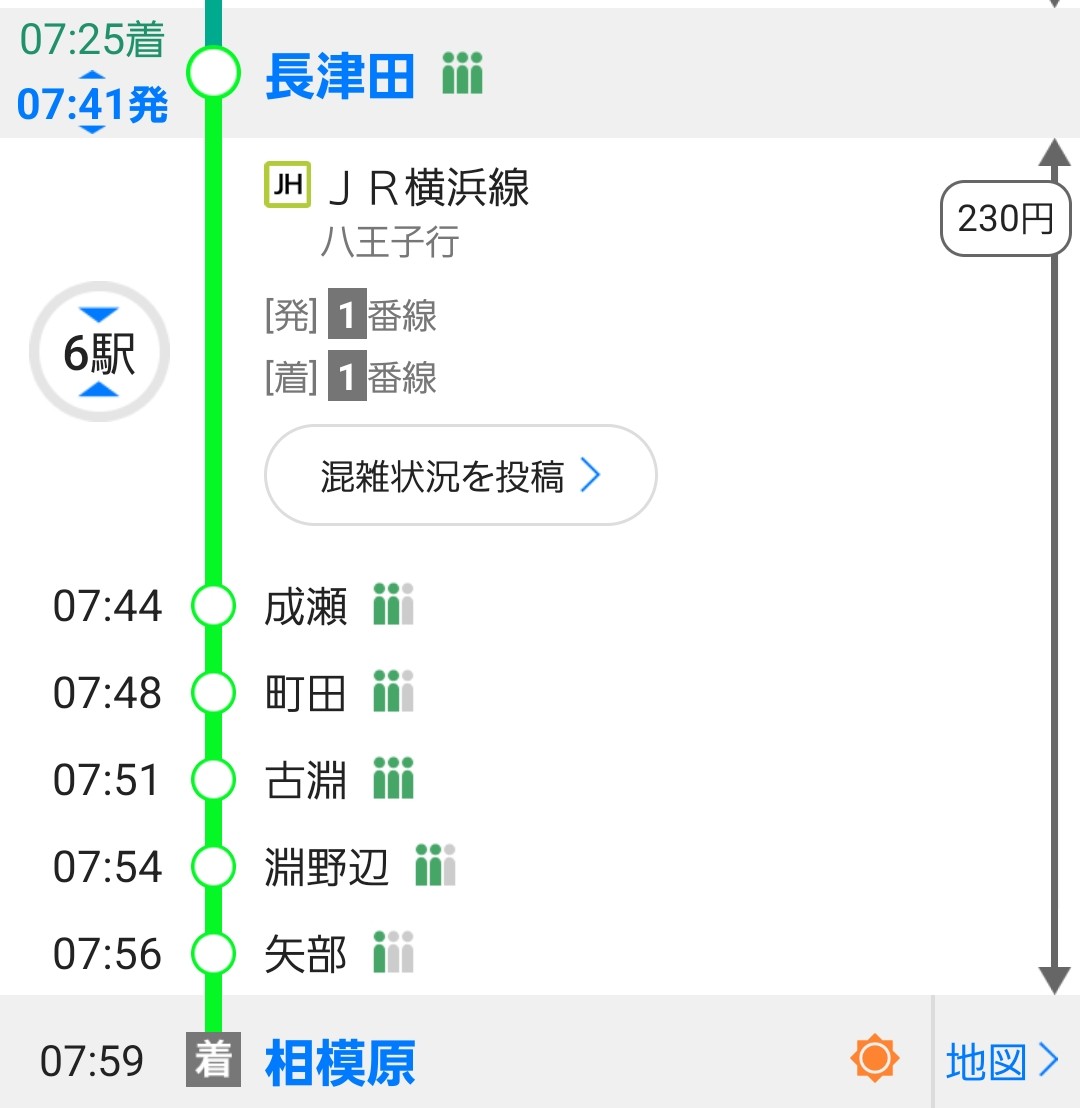
Task: Tap 混雑状況を投稿 to post congestion status
Action: (x=460, y=477)
